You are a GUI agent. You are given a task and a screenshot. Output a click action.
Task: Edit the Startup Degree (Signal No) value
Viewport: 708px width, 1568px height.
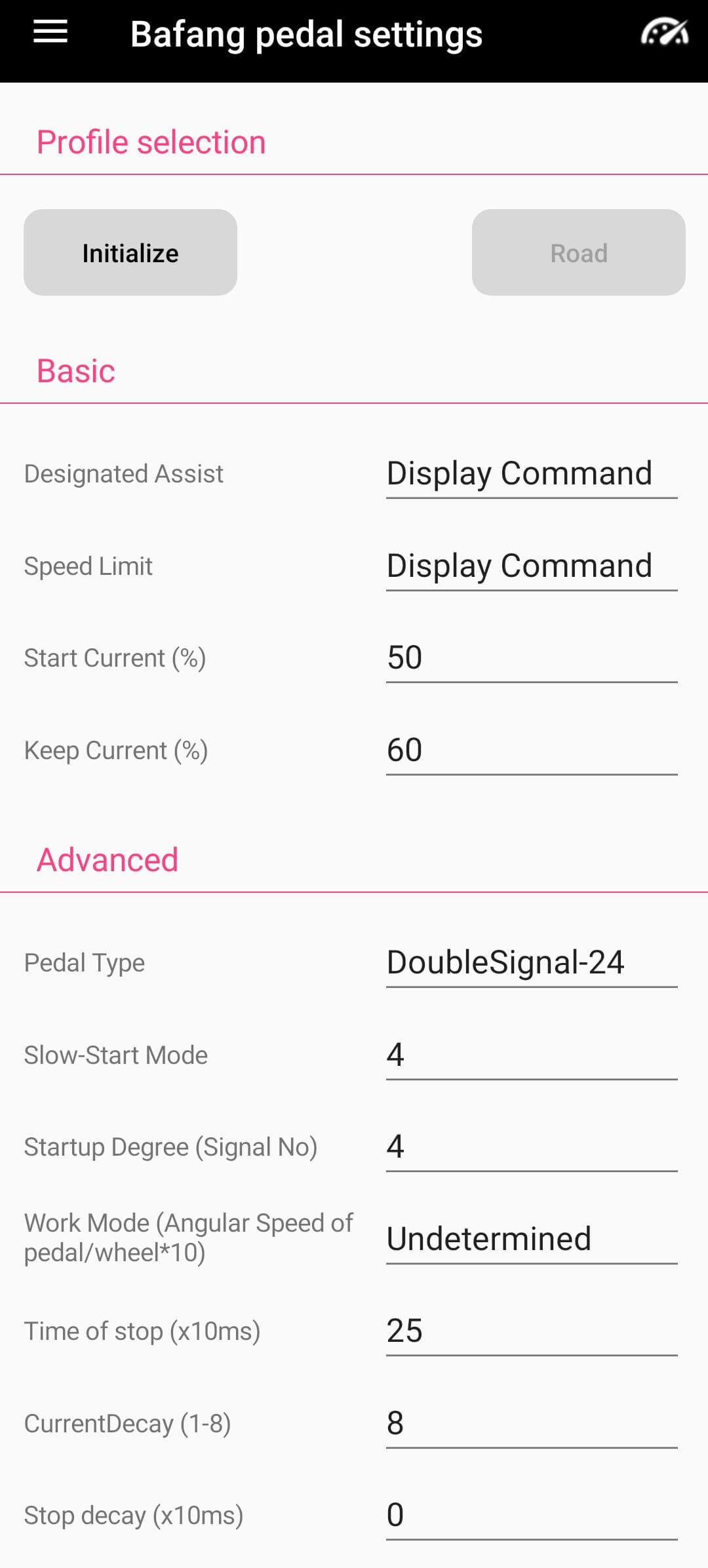tap(531, 1147)
